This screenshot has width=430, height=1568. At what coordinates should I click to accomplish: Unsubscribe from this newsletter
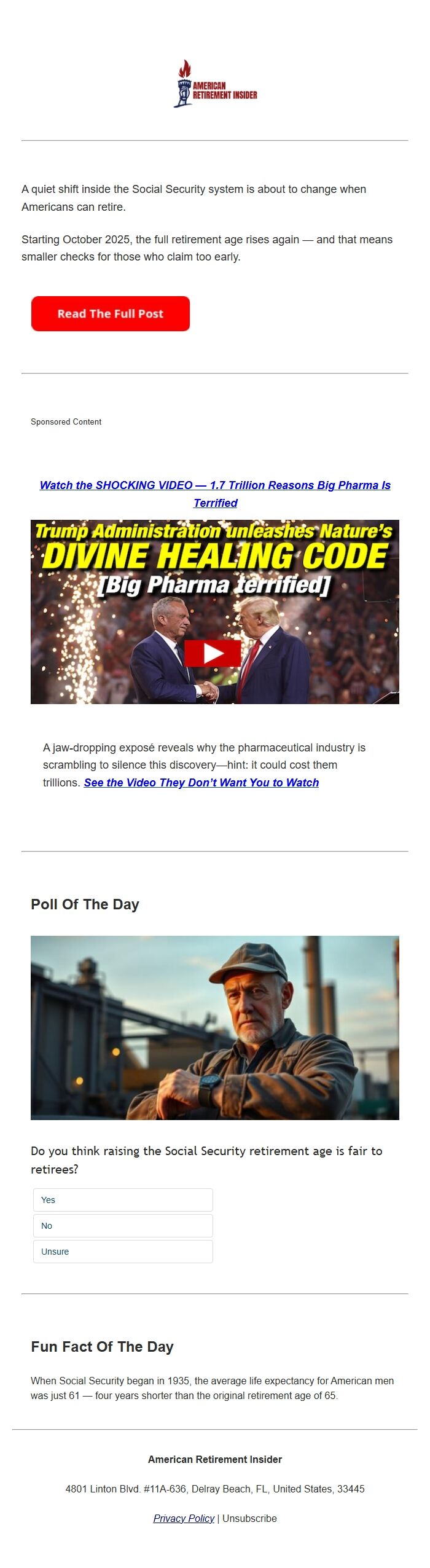pyautogui.click(x=249, y=1518)
